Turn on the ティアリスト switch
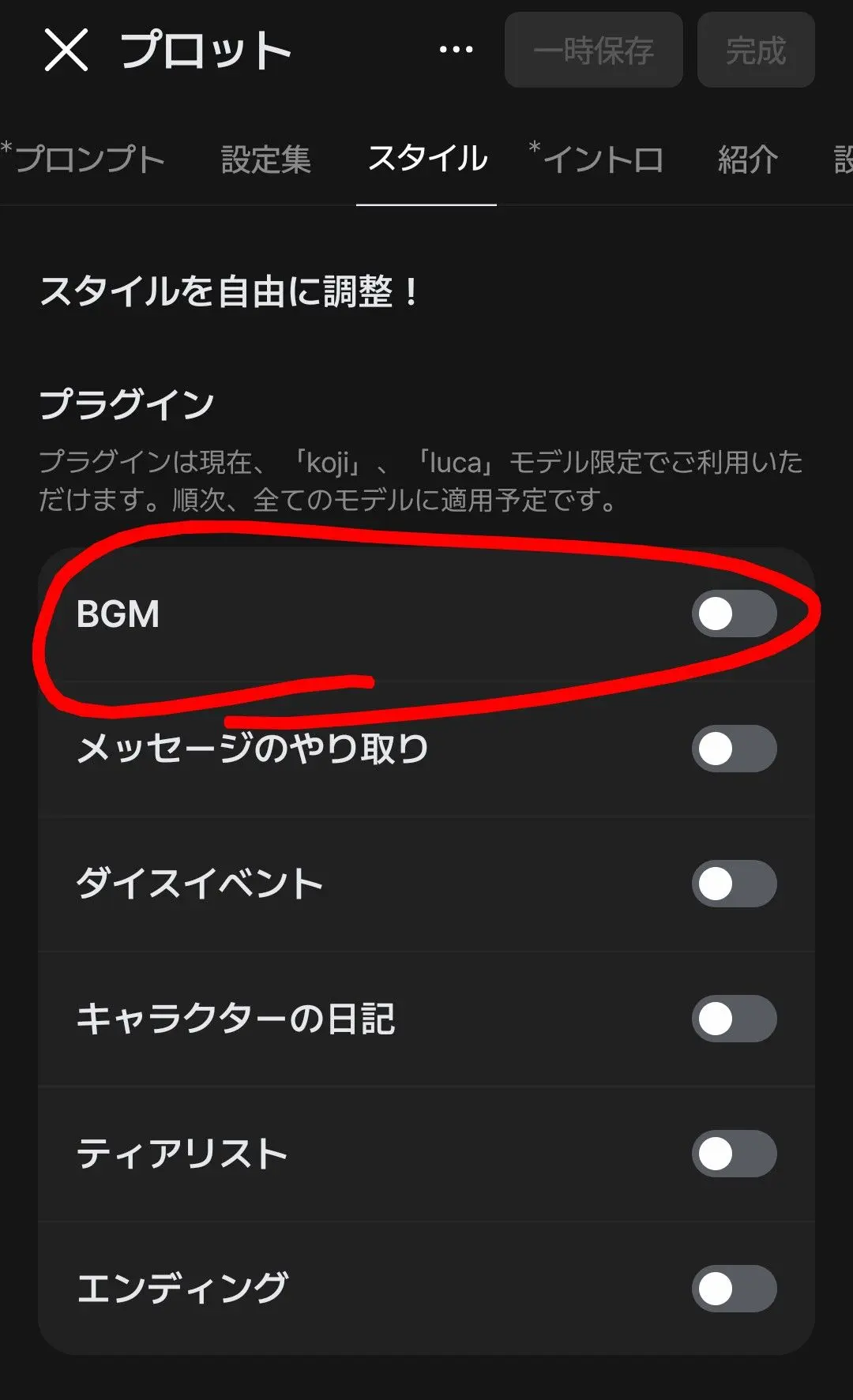The image size is (853, 1400). point(734,1154)
